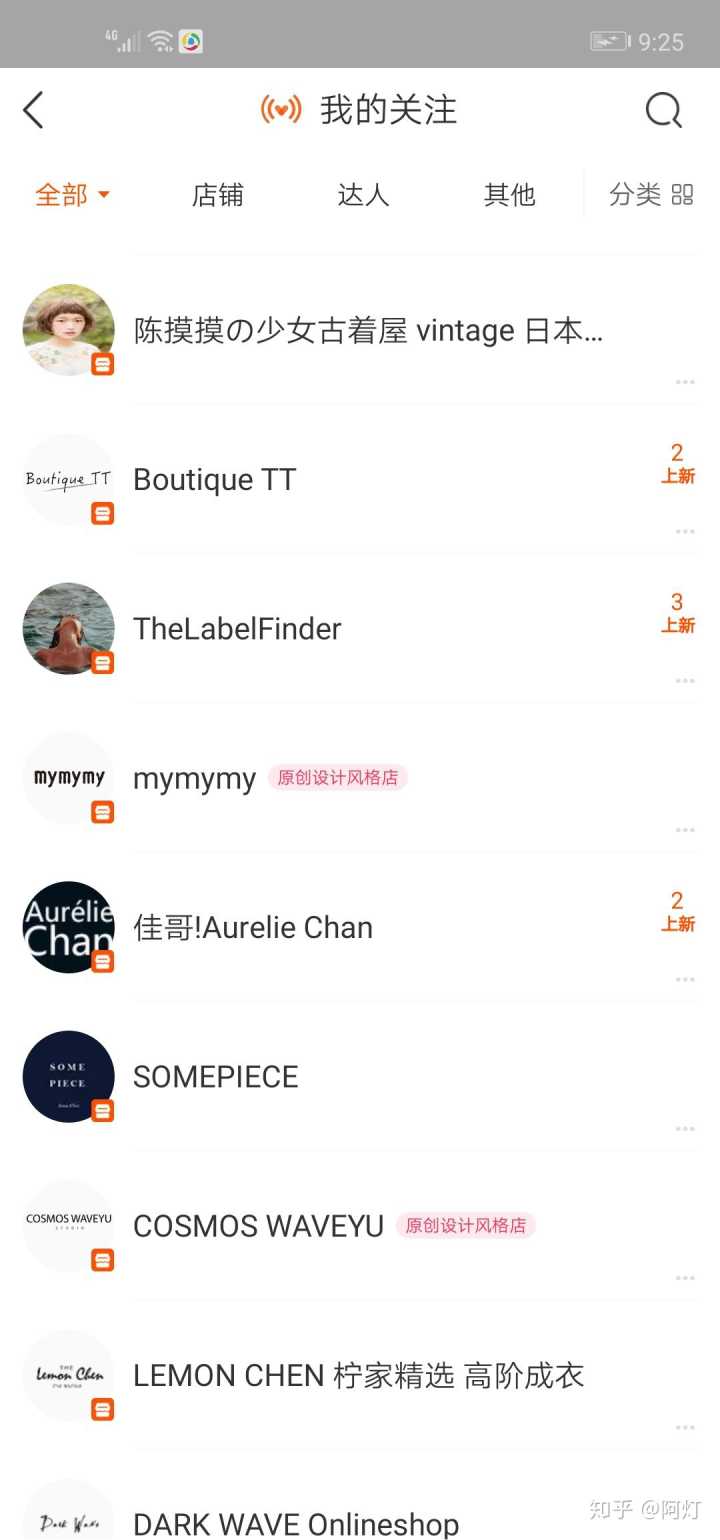
Task: Open the Boutique TT shop
Action: pos(215,480)
